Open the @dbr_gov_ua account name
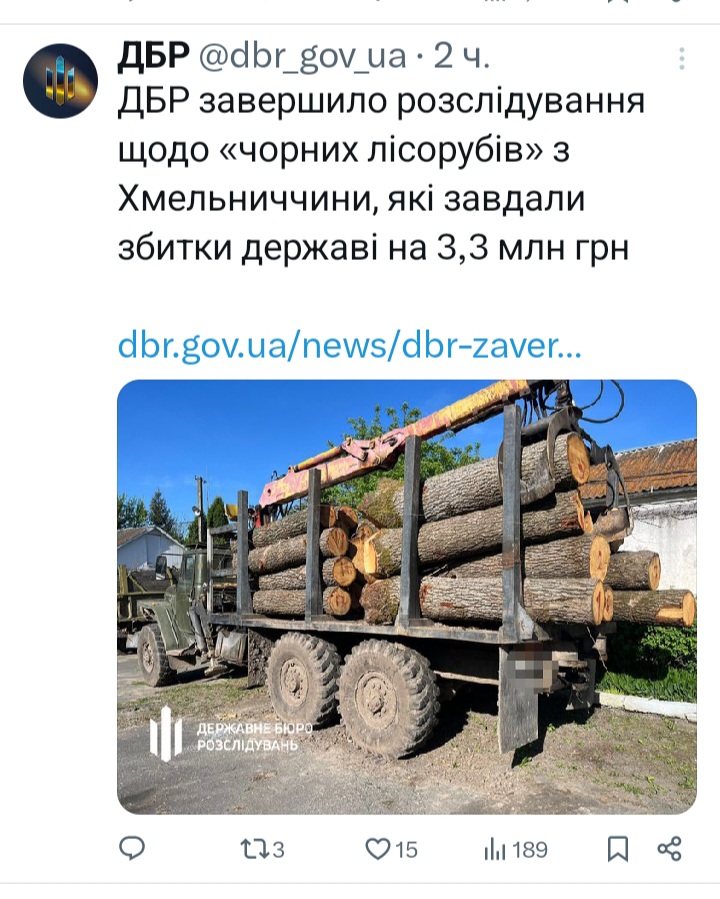The width and height of the screenshot is (720, 899). coord(302,56)
